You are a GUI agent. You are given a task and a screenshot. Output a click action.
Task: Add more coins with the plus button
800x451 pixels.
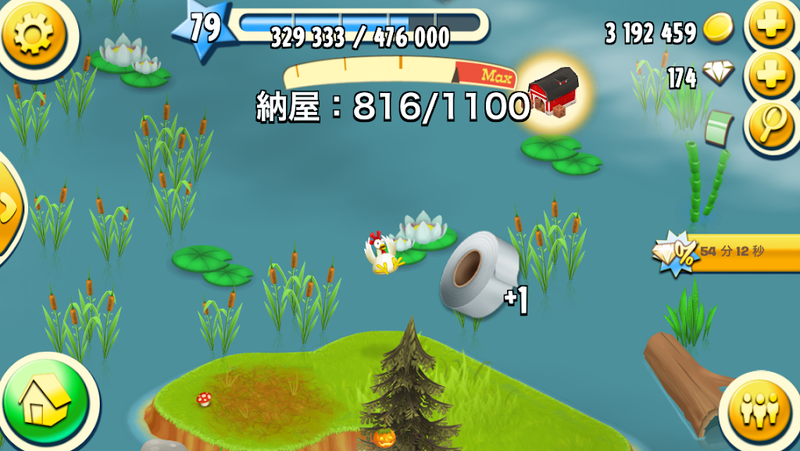pyautogui.click(x=771, y=29)
